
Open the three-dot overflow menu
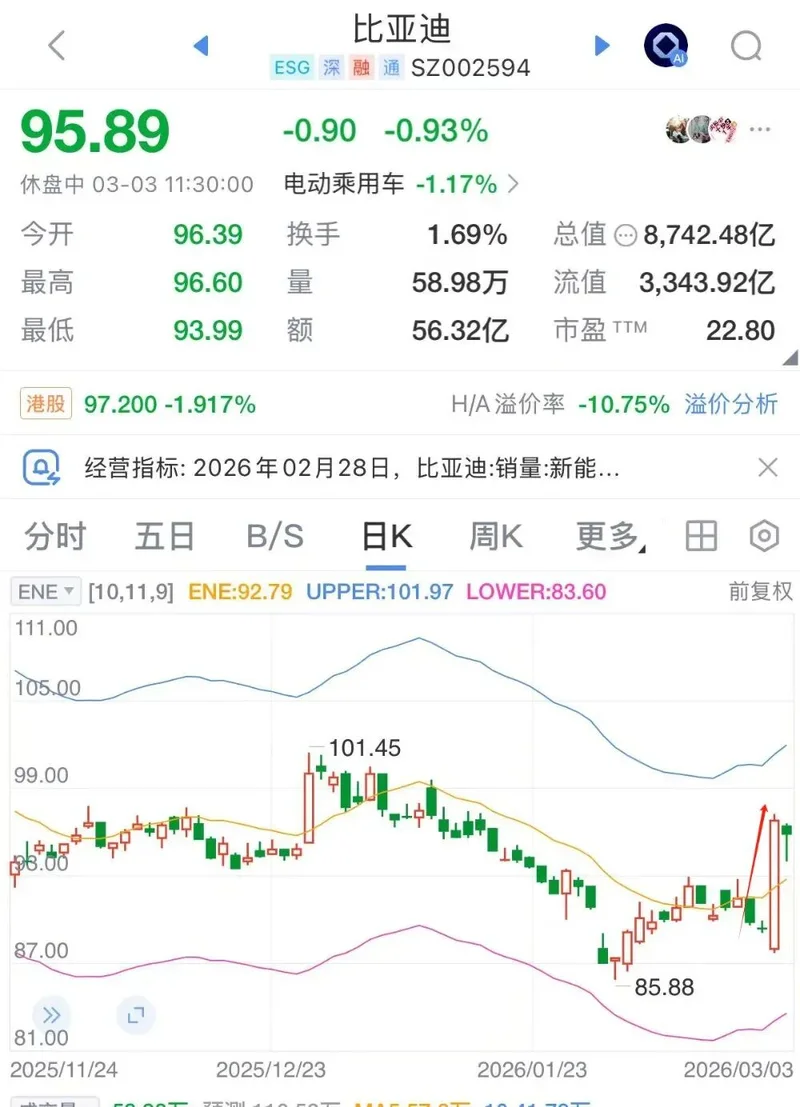click(x=760, y=130)
